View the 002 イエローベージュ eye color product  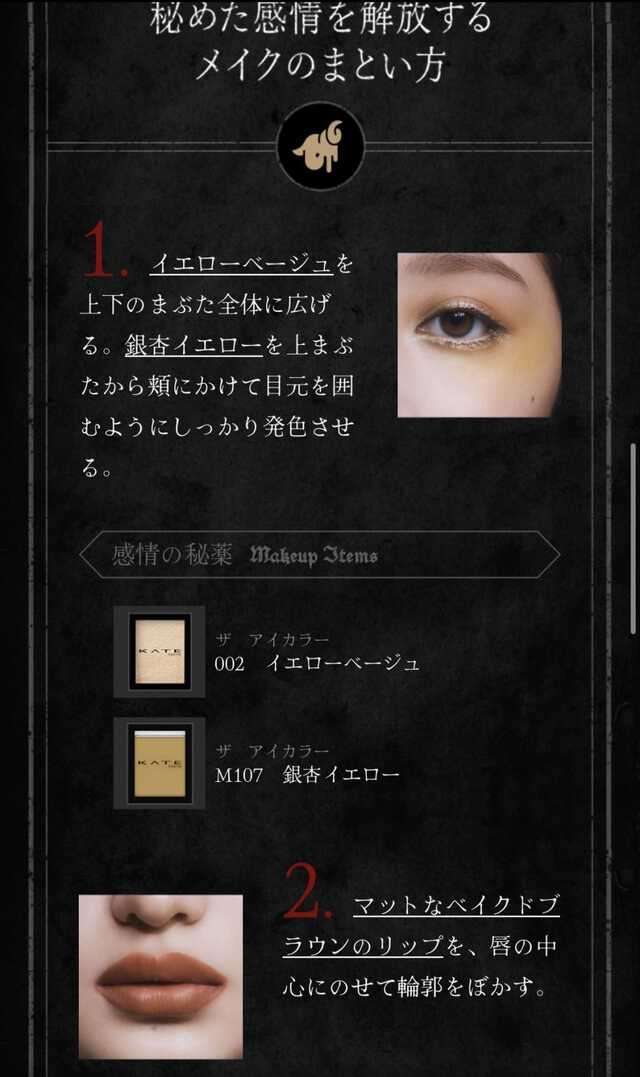160,651
